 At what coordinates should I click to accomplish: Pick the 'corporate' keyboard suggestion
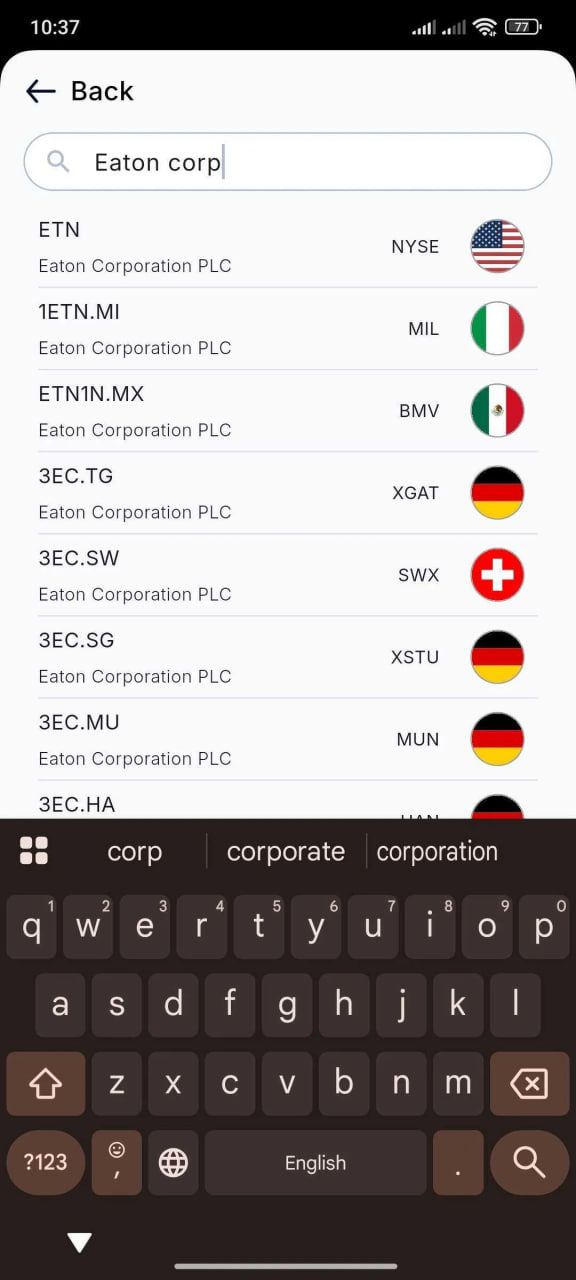pyautogui.click(x=286, y=852)
